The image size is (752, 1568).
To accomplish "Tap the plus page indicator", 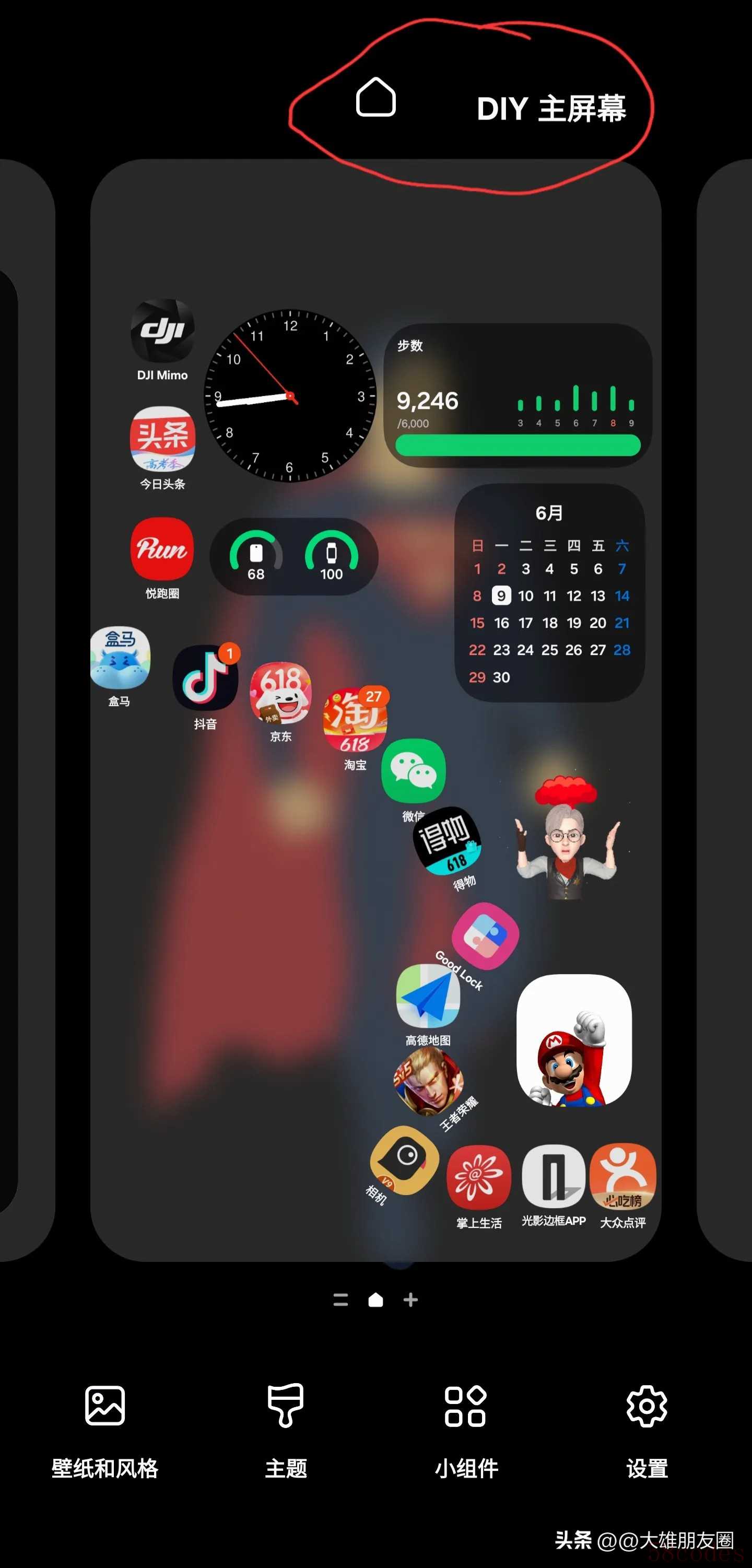I will [410, 1300].
